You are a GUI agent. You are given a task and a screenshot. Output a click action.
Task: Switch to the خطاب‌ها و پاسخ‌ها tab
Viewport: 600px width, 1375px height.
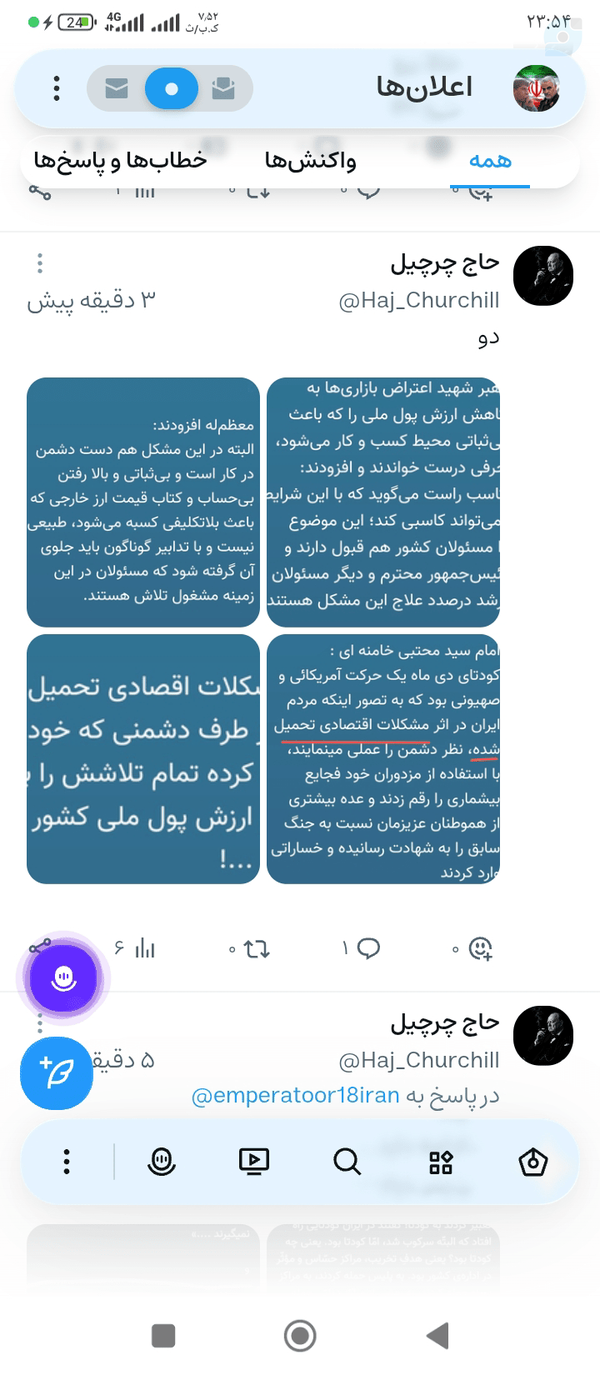point(119,160)
